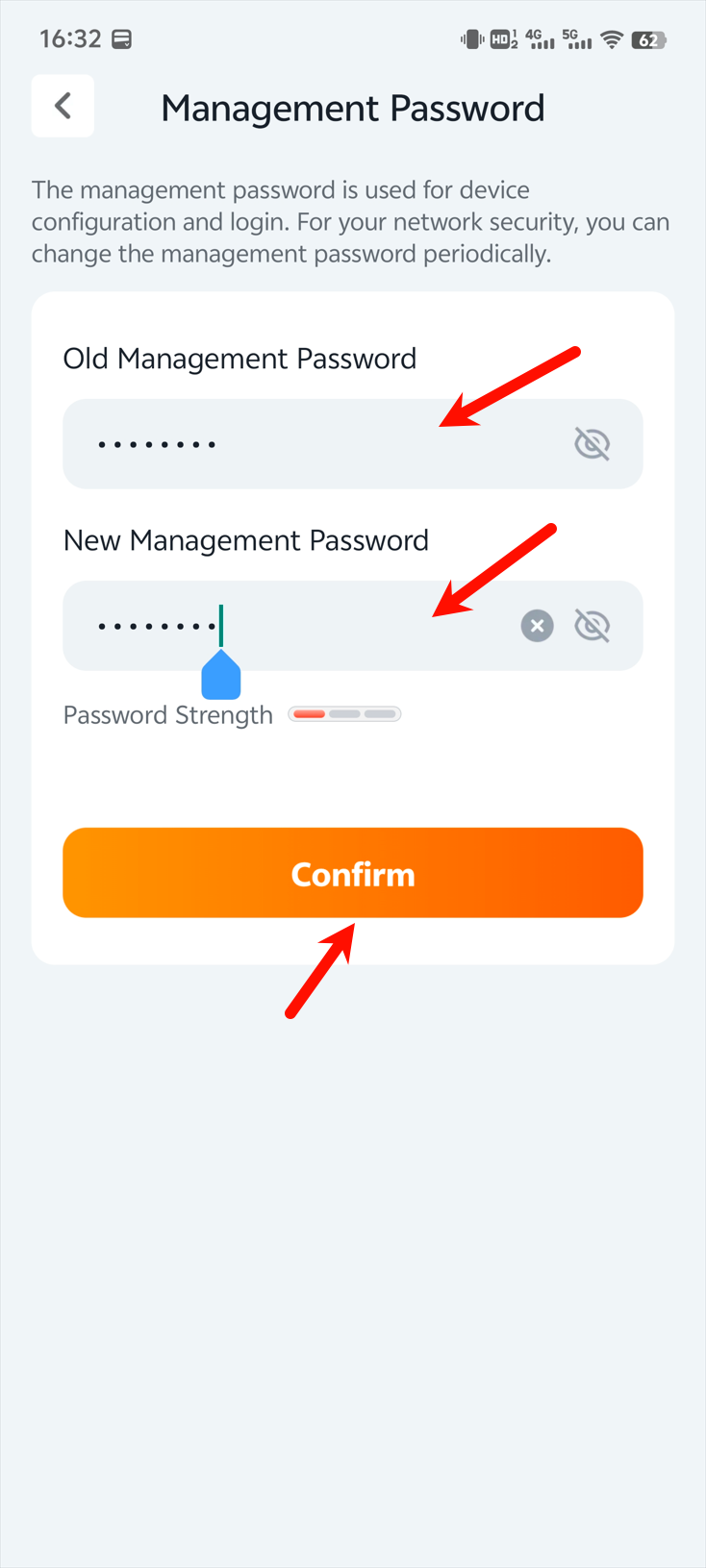
Task: Go back using the back arrow
Action: pyautogui.click(x=63, y=106)
